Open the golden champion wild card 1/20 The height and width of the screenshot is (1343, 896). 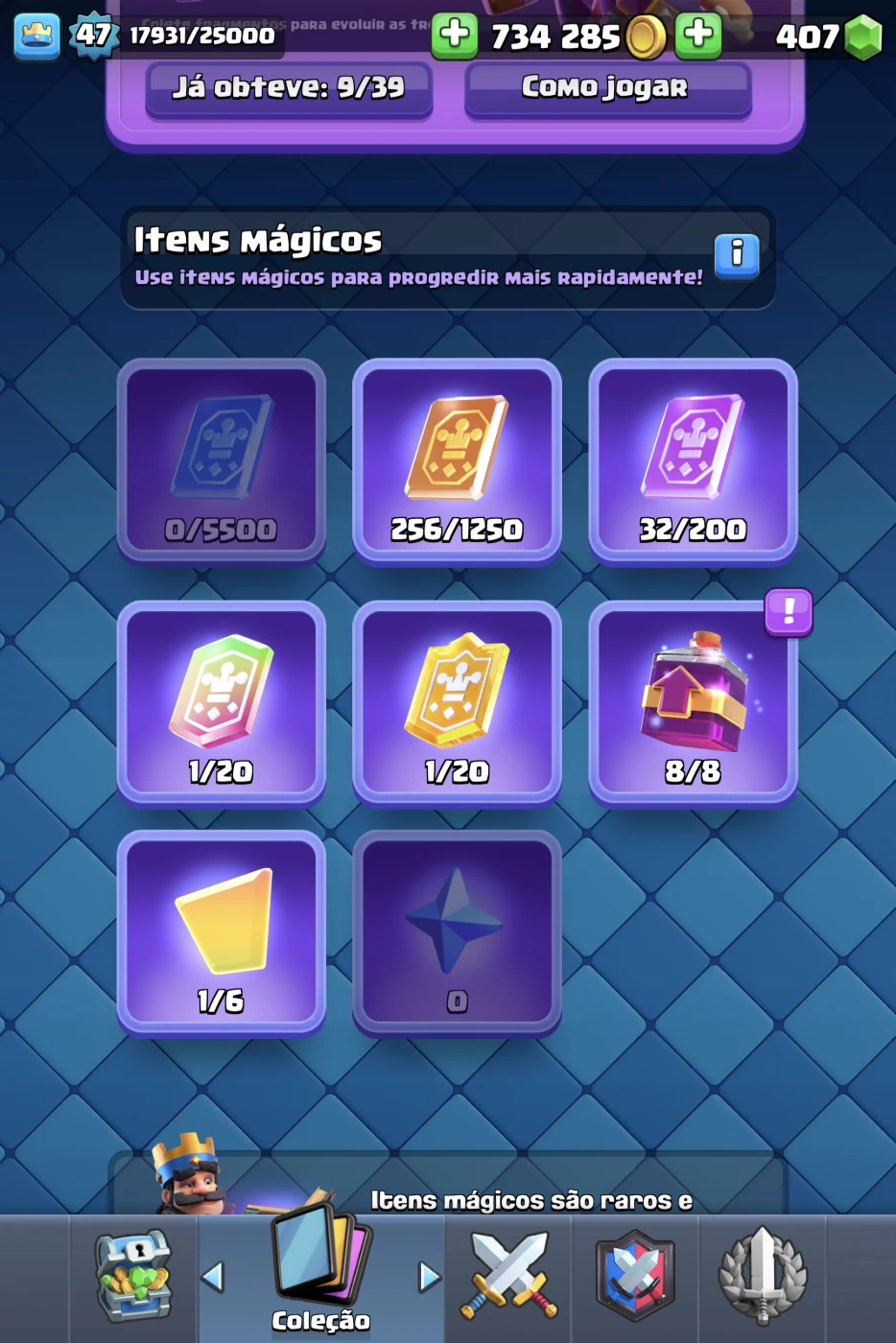pyautogui.click(x=457, y=702)
